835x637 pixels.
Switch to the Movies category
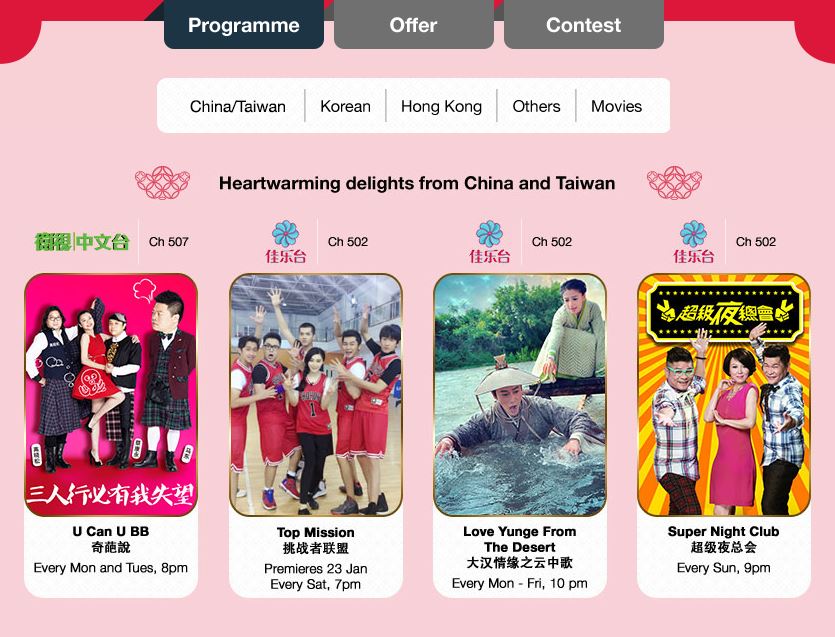[616, 106]
